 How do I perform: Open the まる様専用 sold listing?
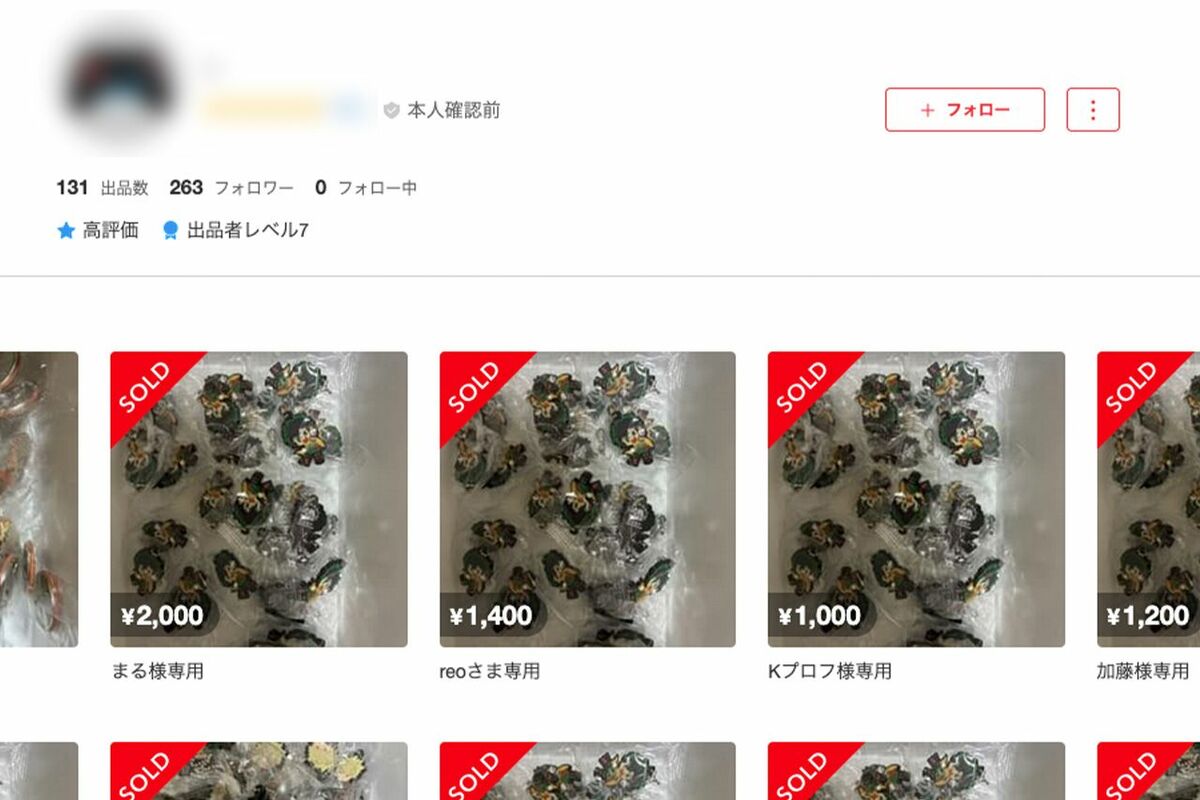258,499
